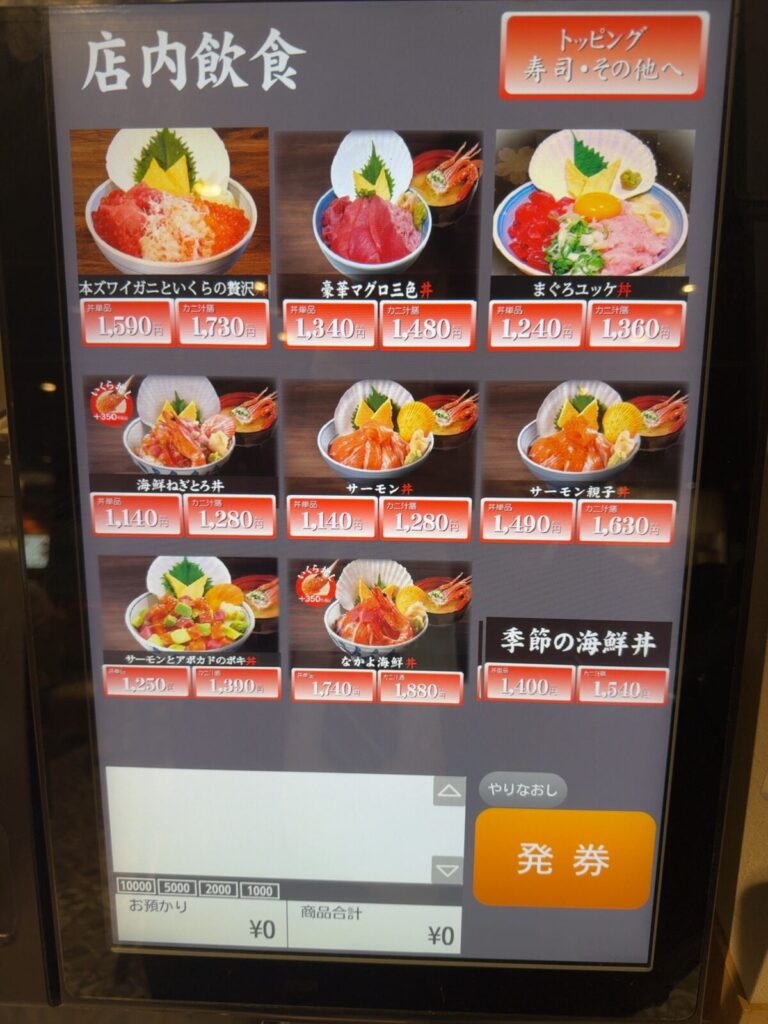The width and height of the screenshot is (768, 1024).
Task: Choose サーモン丼 丼単品 for 1,140円
Action: click(331, 517)
